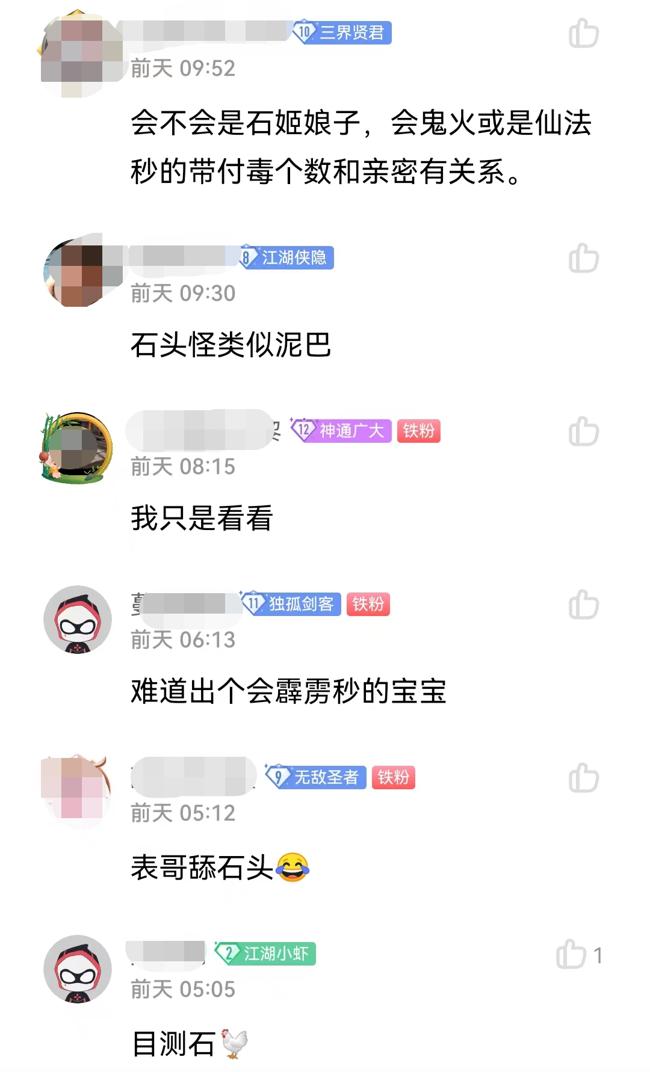Tap the 三界贤君 level badge
Image resolution: width=650 pixels, height=1072 pixels.
point(342,33)
